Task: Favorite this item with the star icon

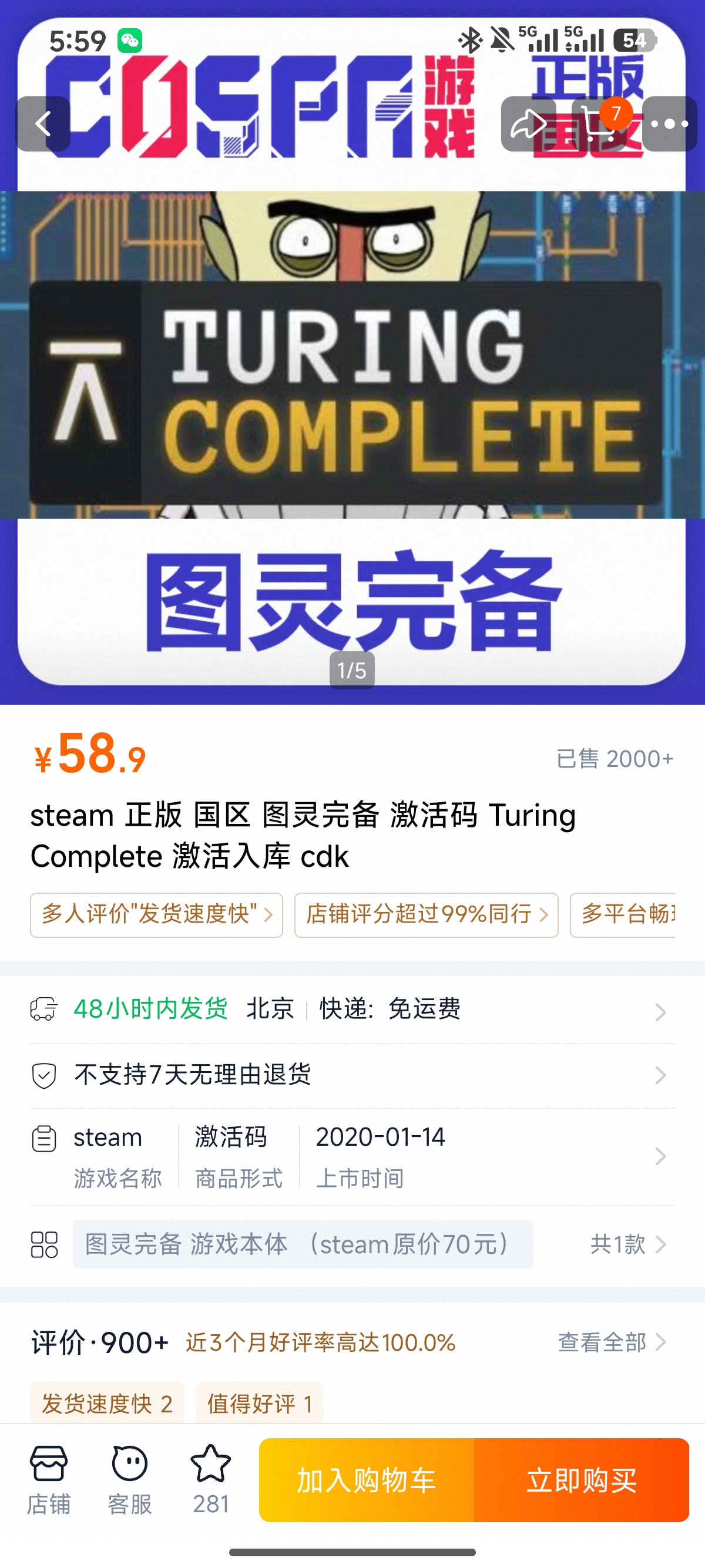Action: (211, 1480)
